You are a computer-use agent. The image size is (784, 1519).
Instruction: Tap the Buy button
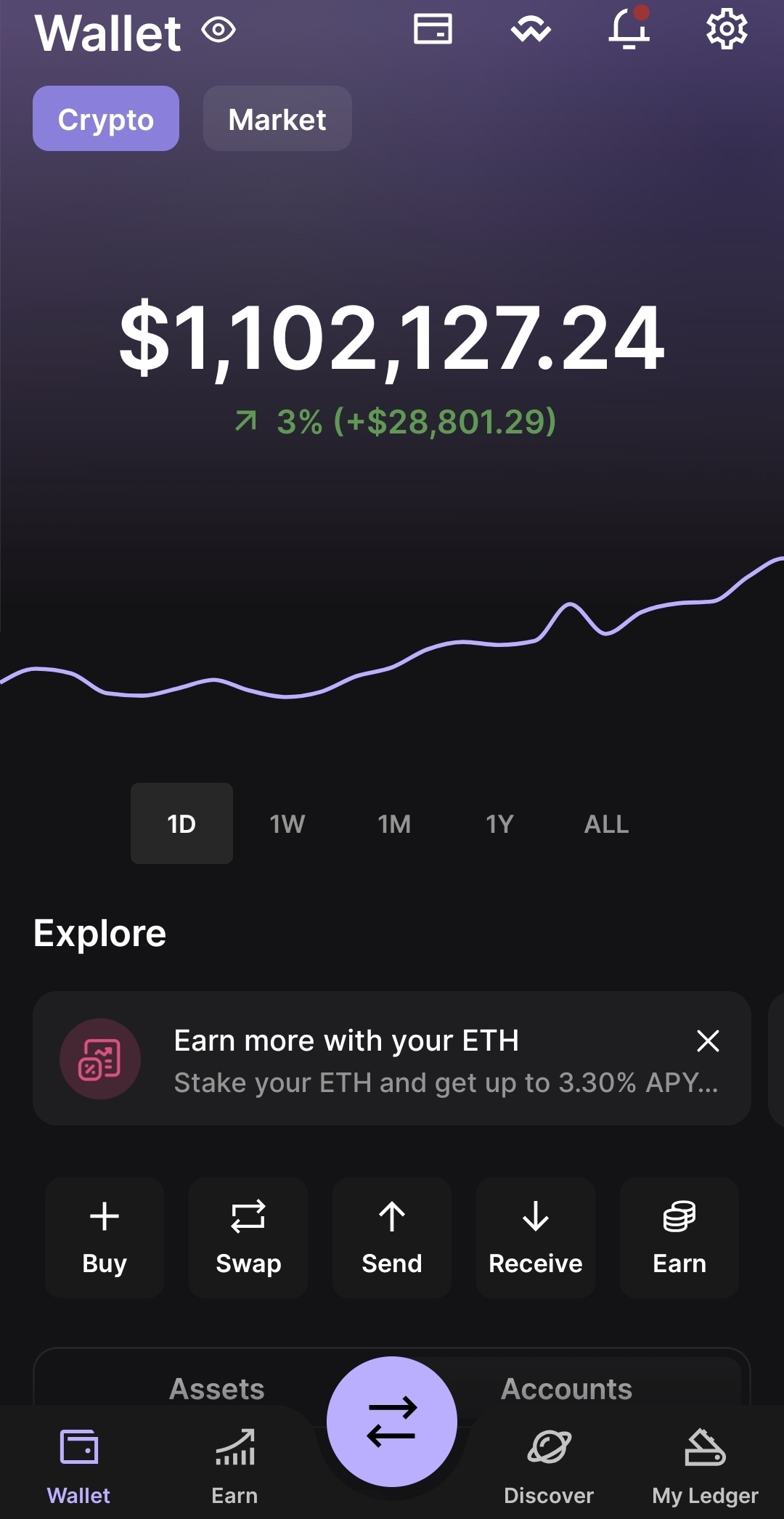tap(105, 1237)
